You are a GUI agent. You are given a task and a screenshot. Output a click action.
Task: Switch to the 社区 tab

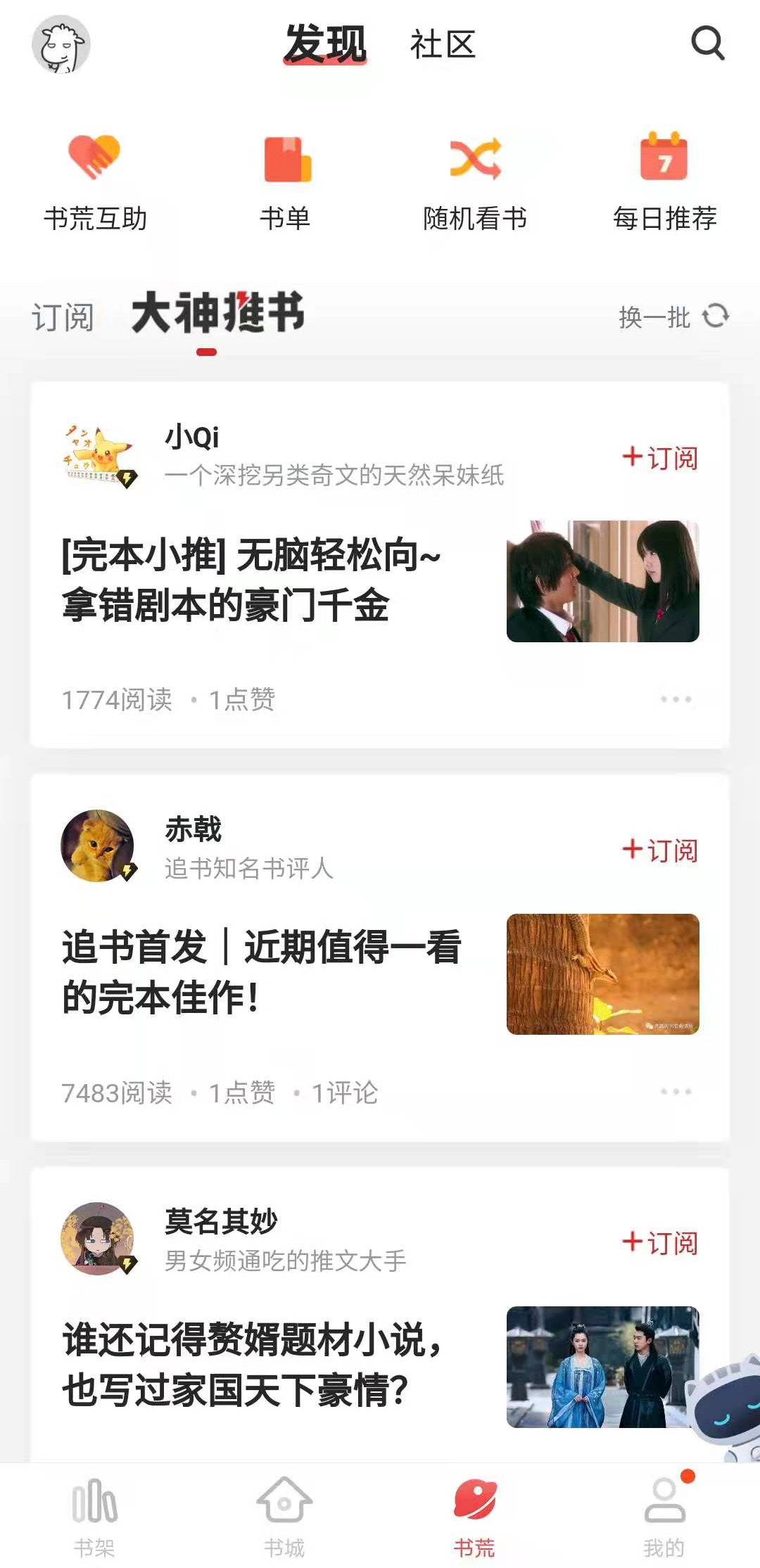[443, 45]
